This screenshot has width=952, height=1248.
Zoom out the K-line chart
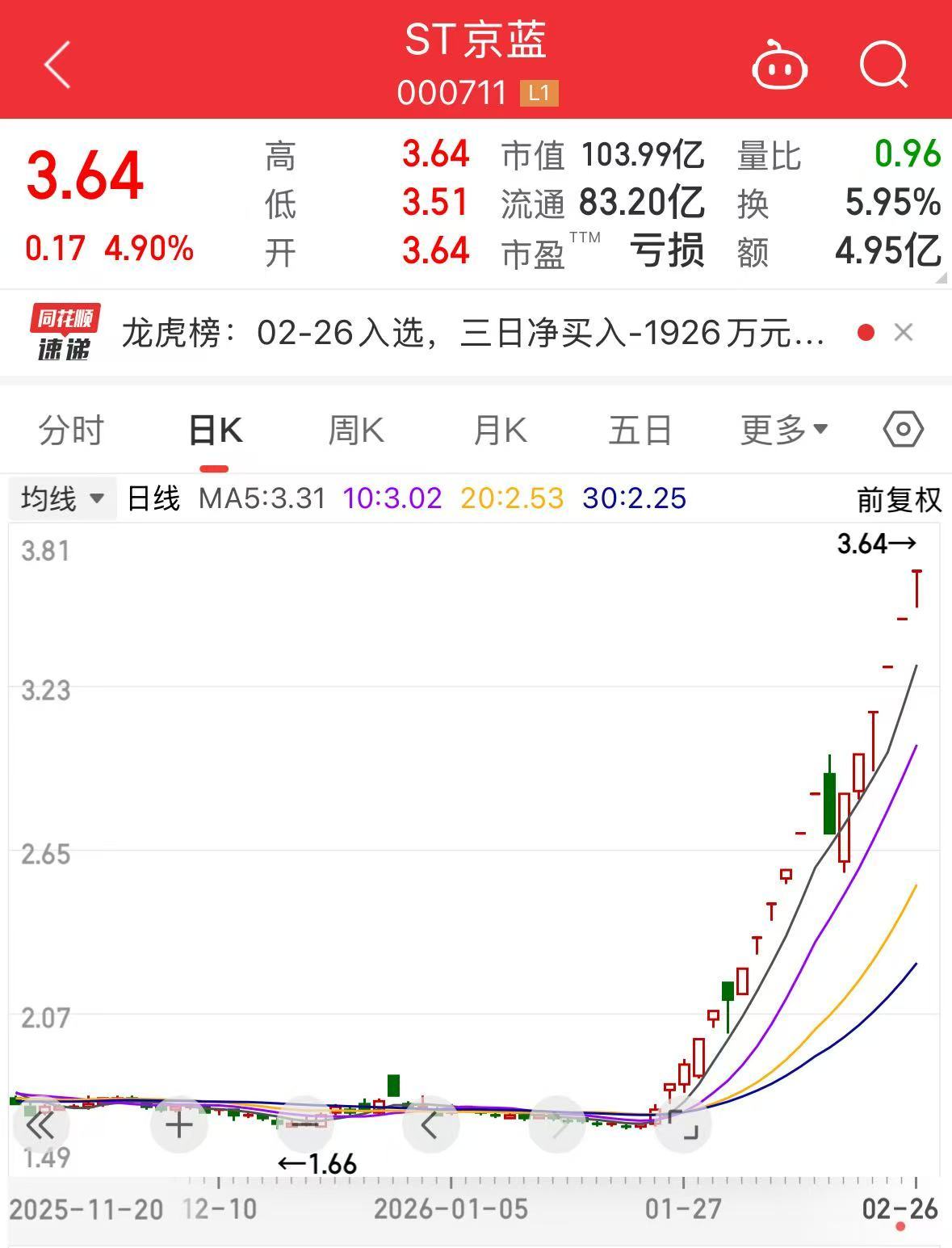coord(305,1124)
